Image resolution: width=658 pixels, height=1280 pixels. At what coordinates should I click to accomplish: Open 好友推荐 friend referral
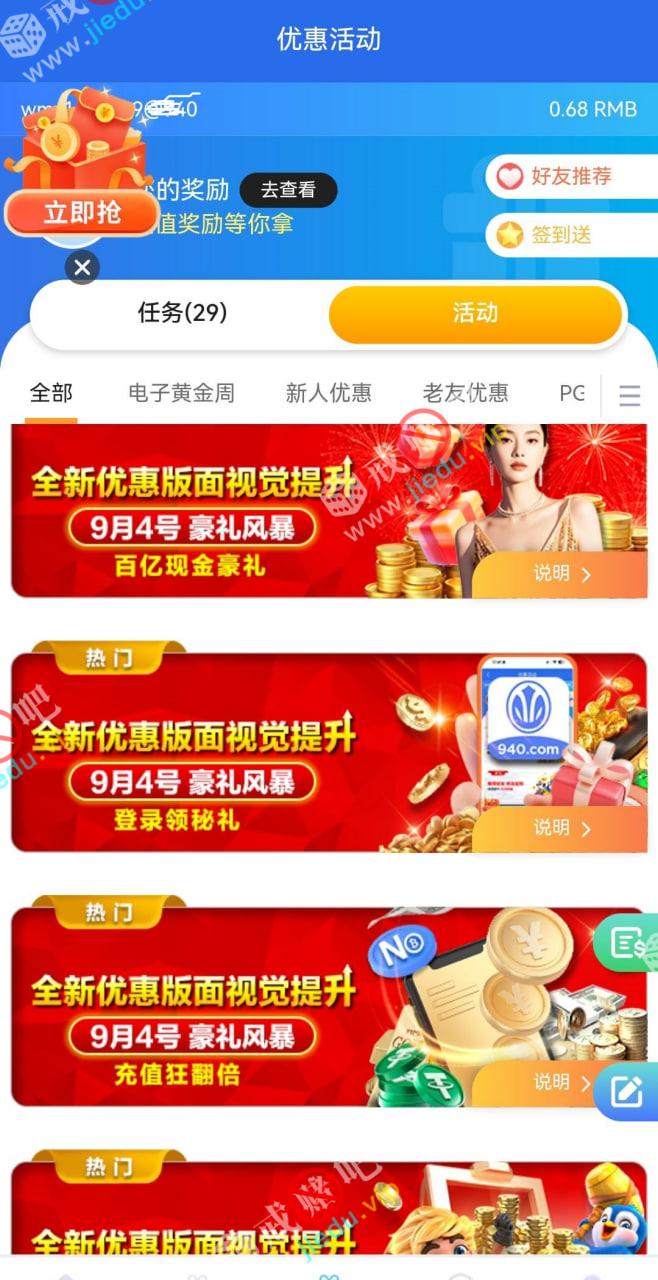click(x=570, y=177)
